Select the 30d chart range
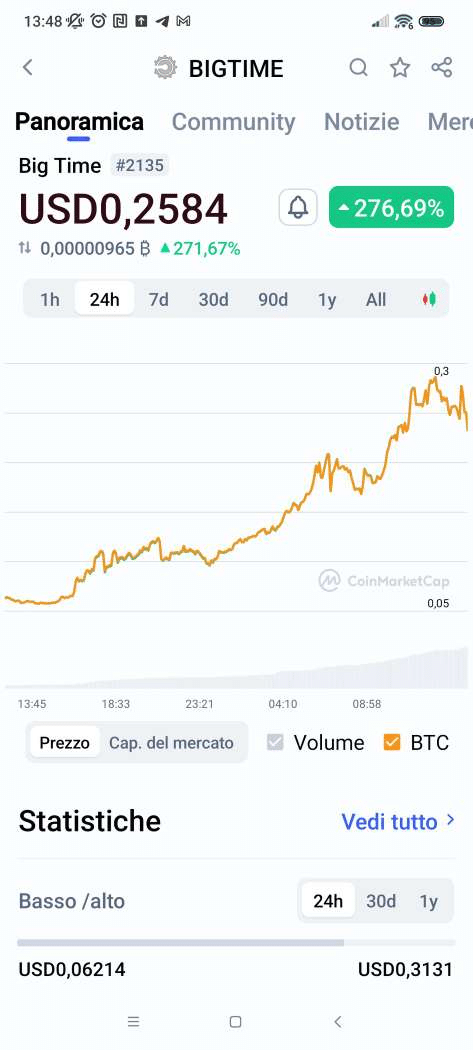473x1050 pixels. pos(213,299)
